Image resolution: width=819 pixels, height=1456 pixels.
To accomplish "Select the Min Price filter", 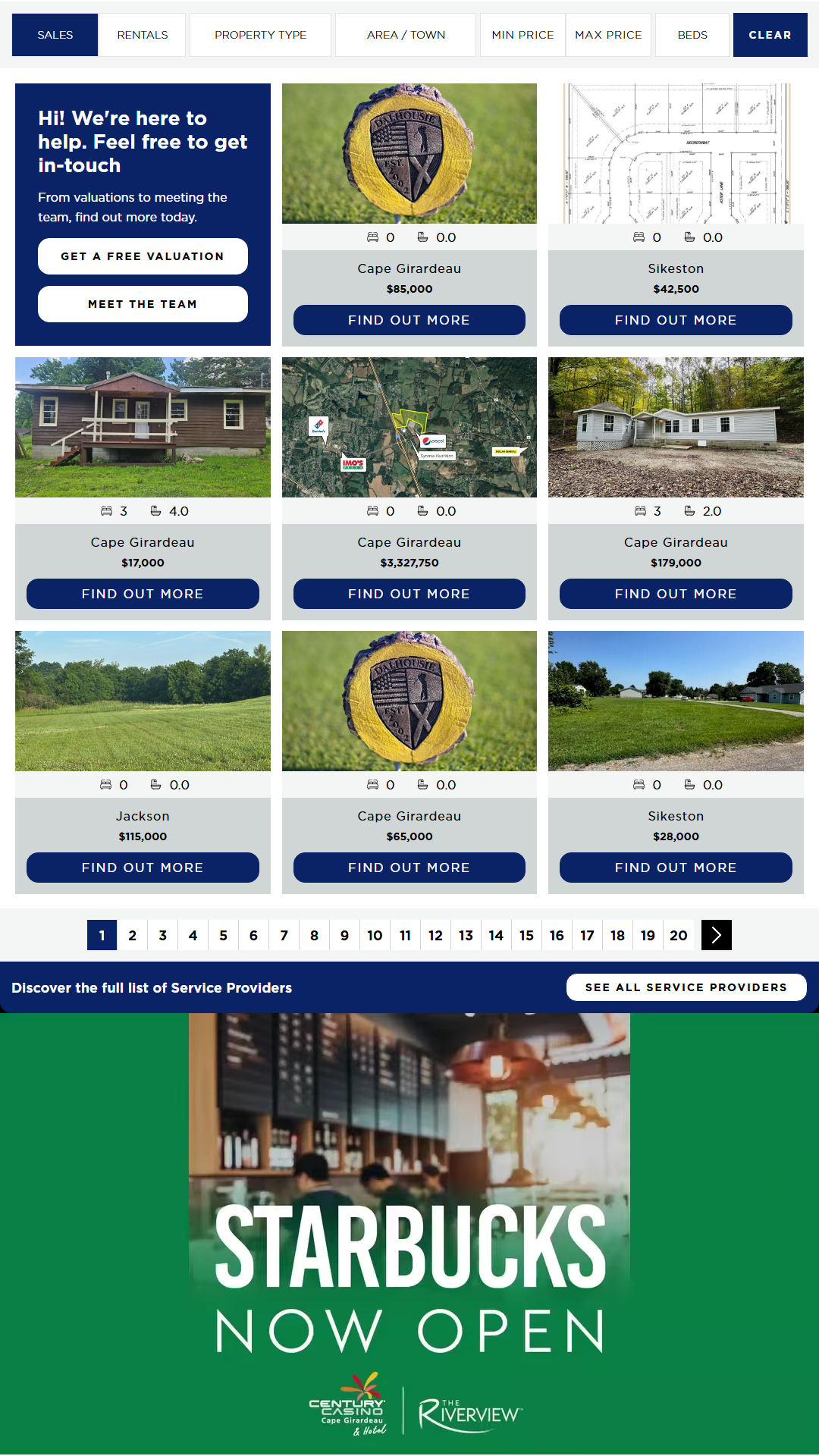I will 522,35.
